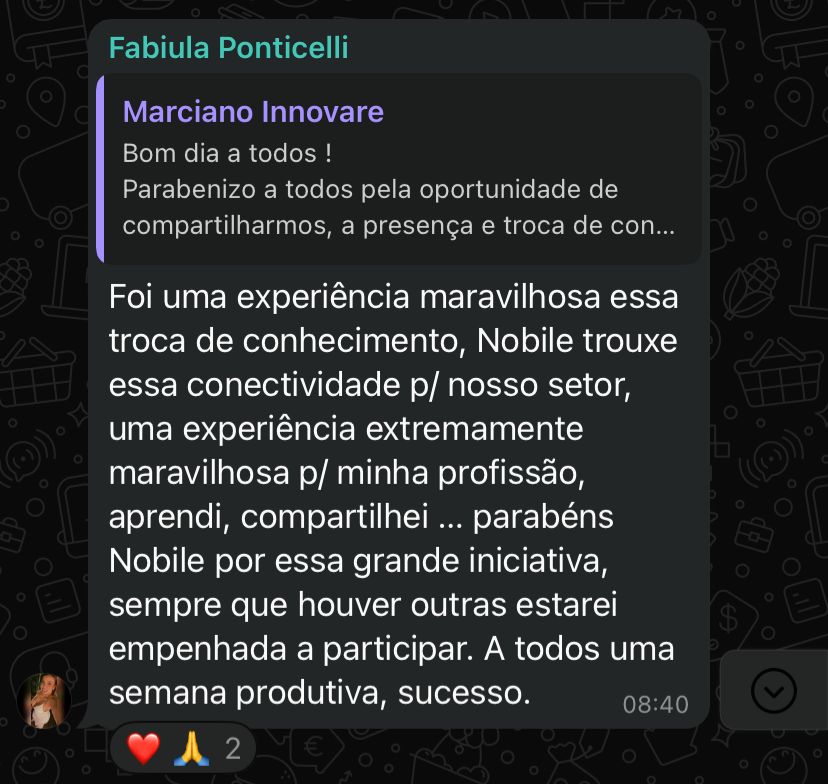Tap the sender name Fabiula Ponticelli

point(228,47)
